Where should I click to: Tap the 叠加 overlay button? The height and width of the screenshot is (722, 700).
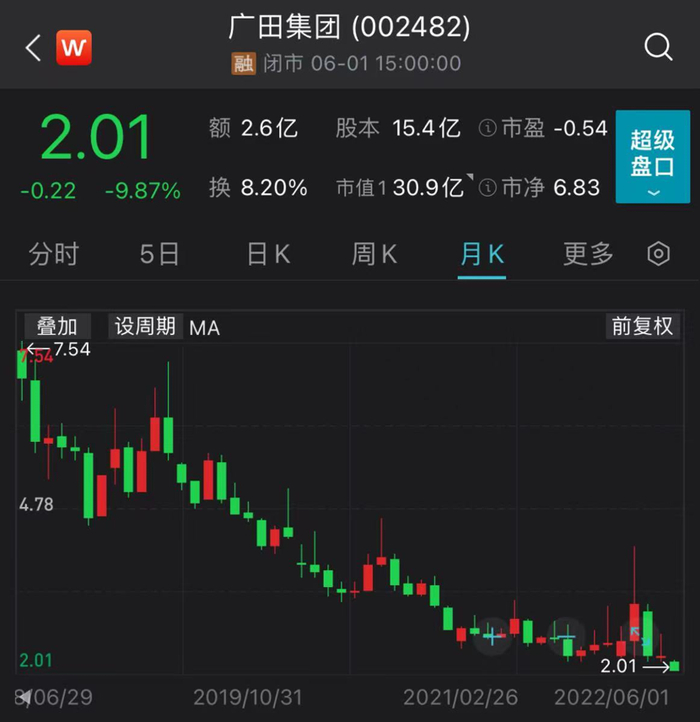click(57, 326)
